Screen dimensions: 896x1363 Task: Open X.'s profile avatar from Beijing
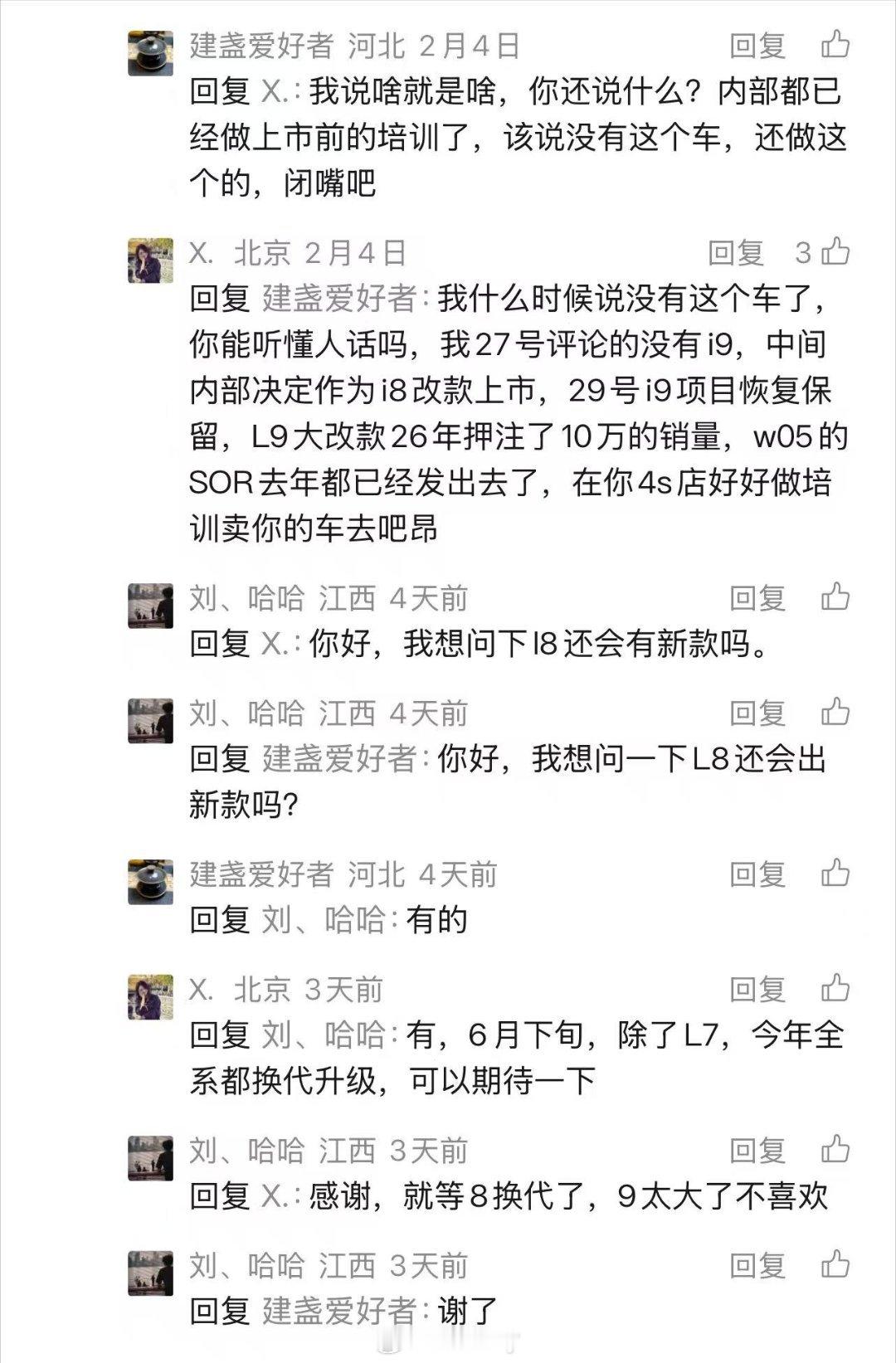(149, 260)
